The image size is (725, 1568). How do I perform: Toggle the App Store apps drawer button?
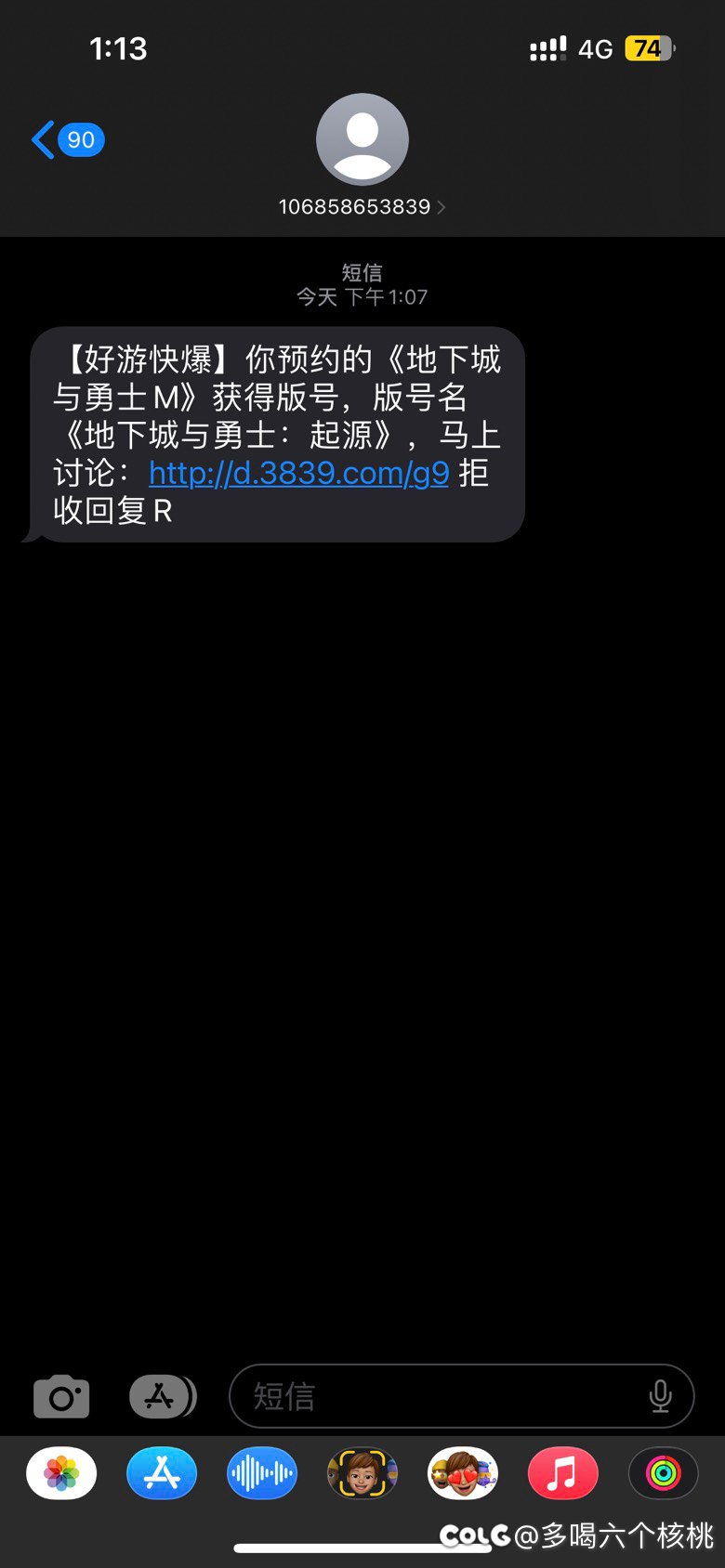(x=162, y=1396)
